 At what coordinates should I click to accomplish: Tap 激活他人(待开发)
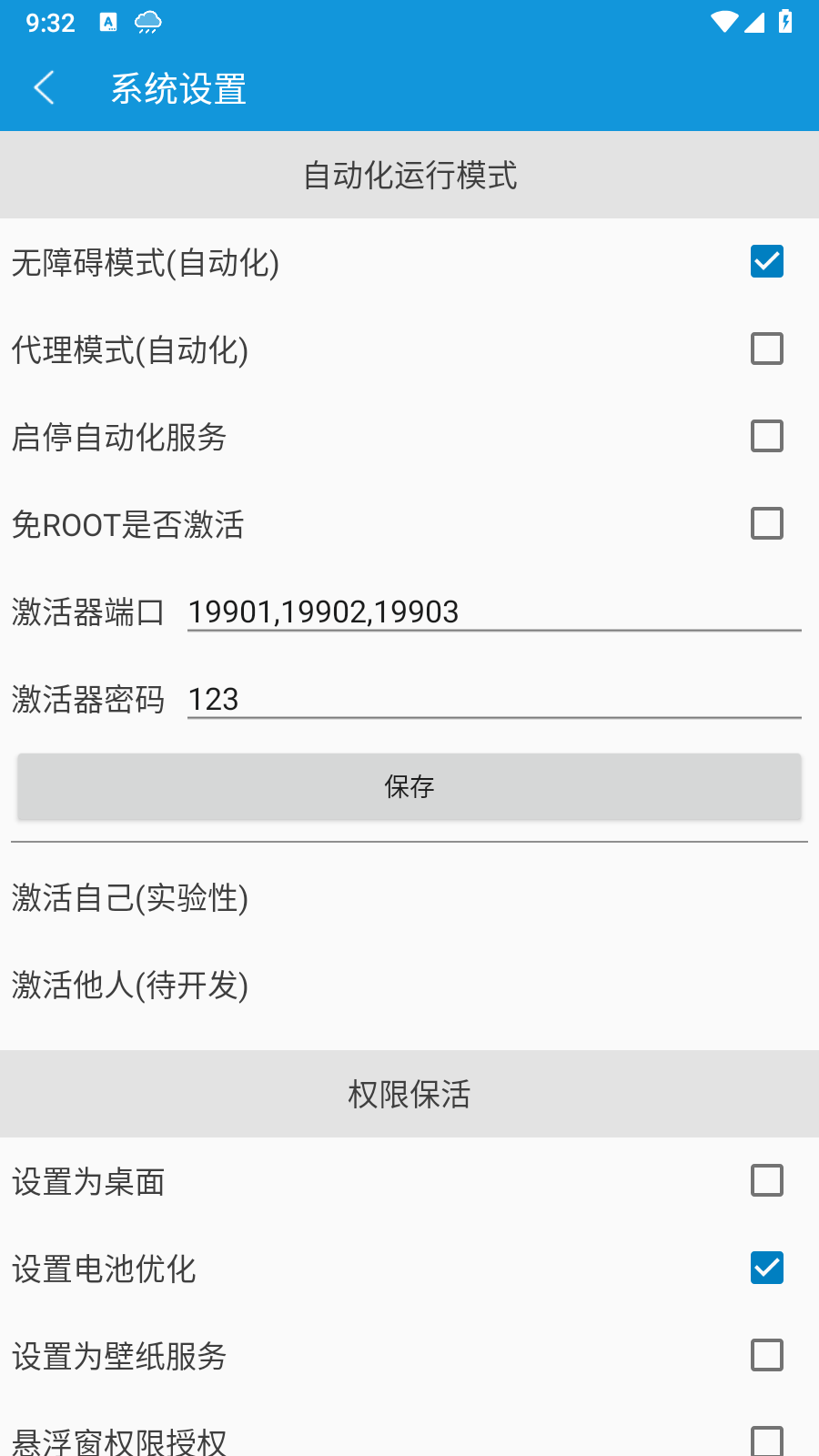tap(129, 986)
